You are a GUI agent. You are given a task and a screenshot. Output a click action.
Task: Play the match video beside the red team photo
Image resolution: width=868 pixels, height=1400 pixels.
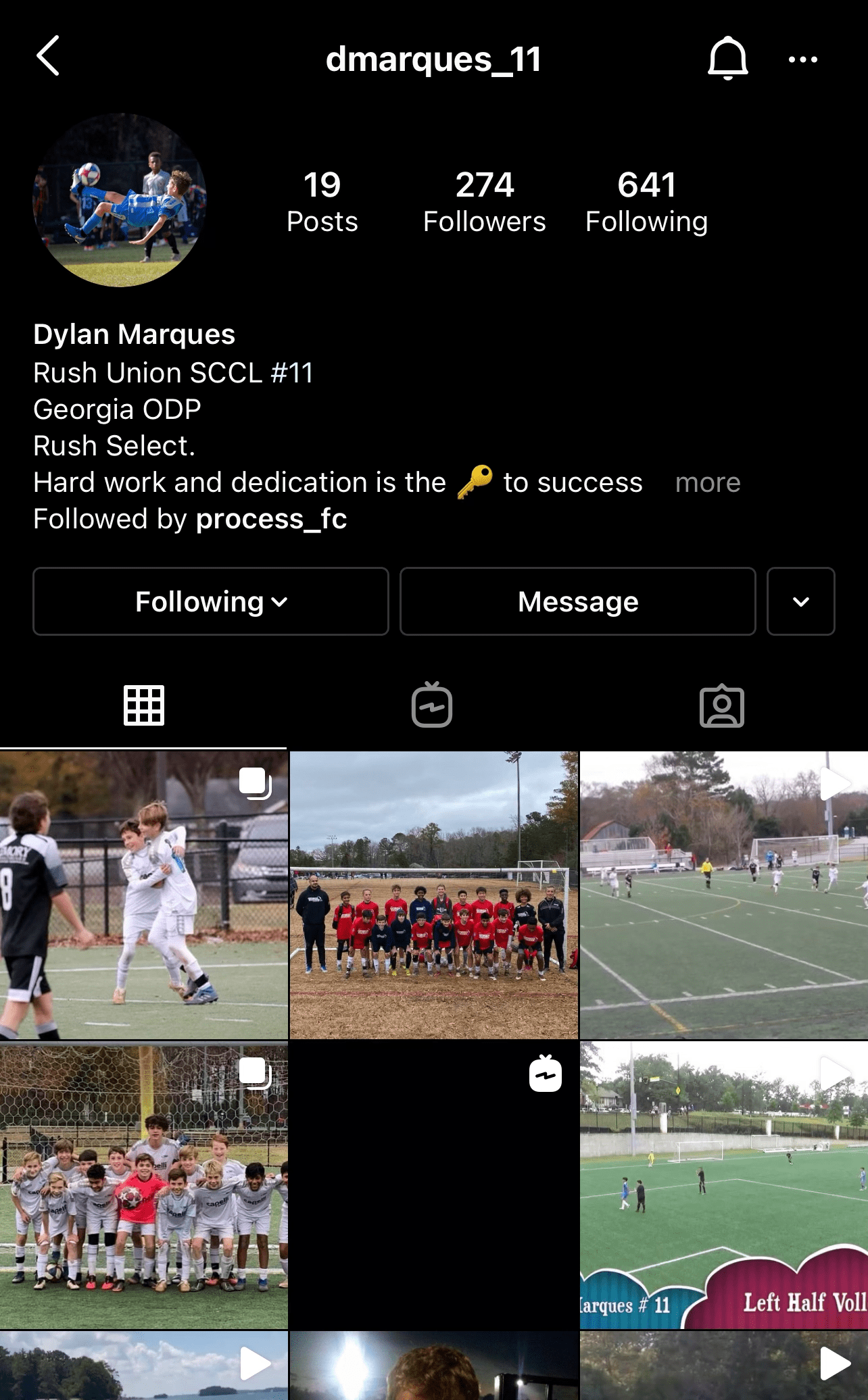pos(723,895)
